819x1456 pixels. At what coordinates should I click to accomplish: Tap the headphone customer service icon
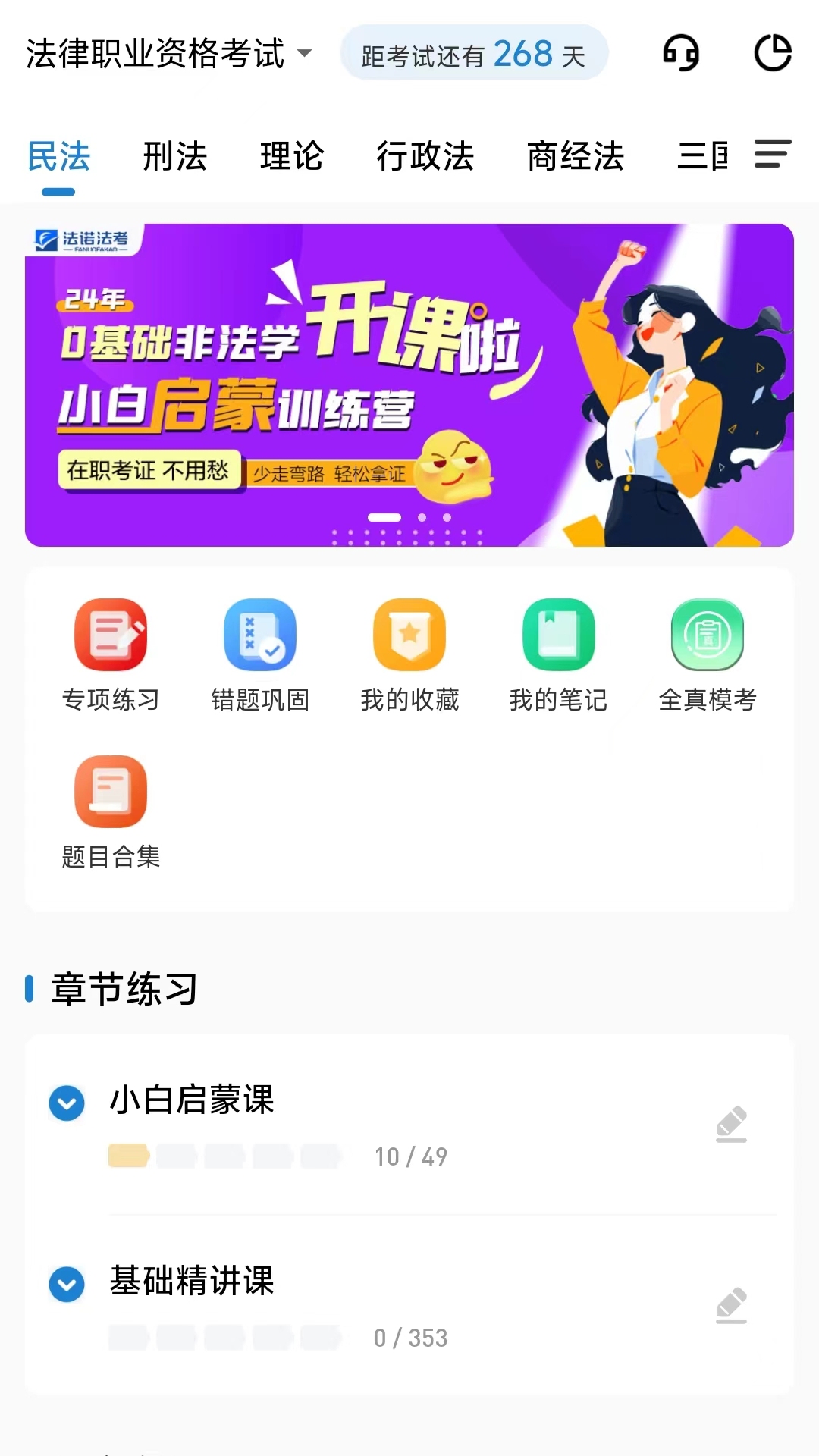pos(679,53)
